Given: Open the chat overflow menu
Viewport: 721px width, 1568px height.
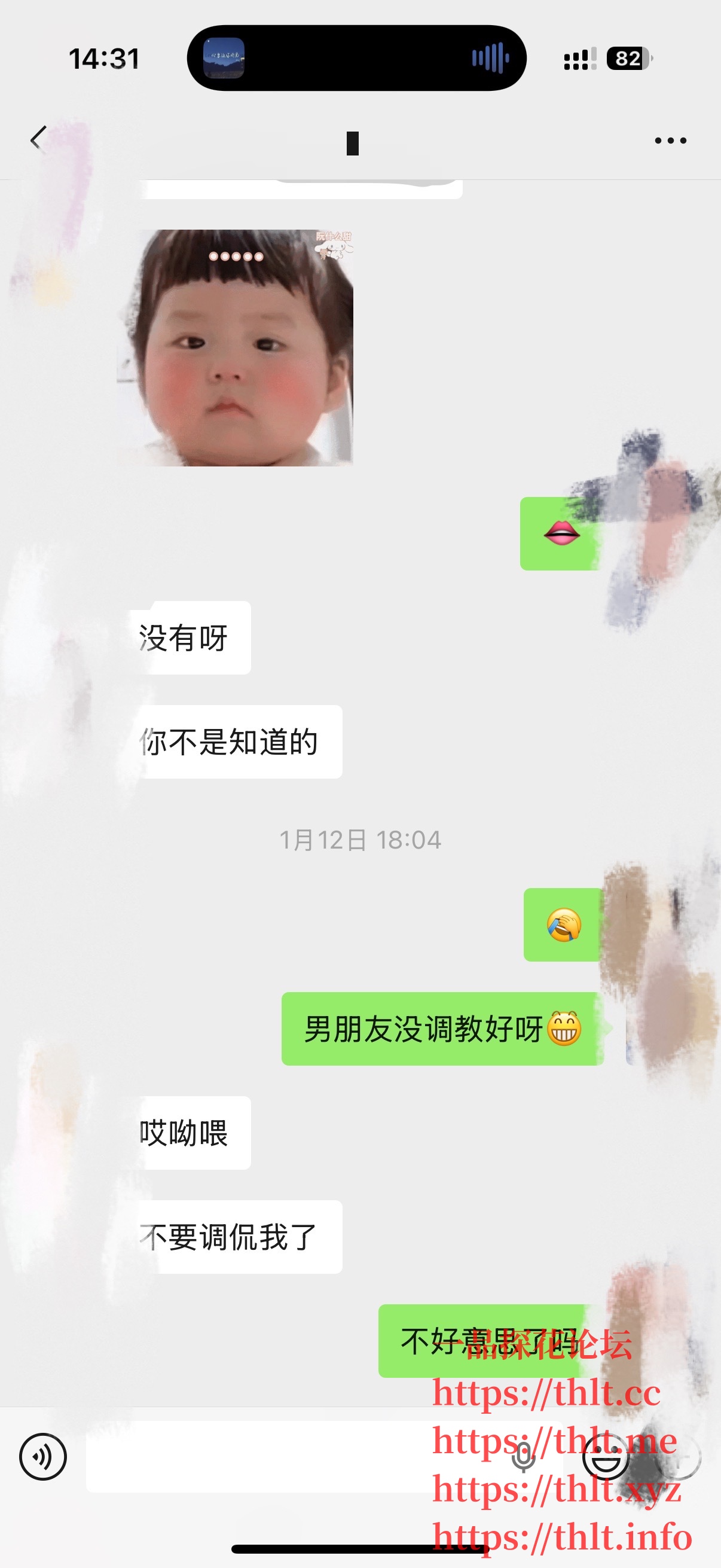Looking at the screenshot, I should point(670,141).
